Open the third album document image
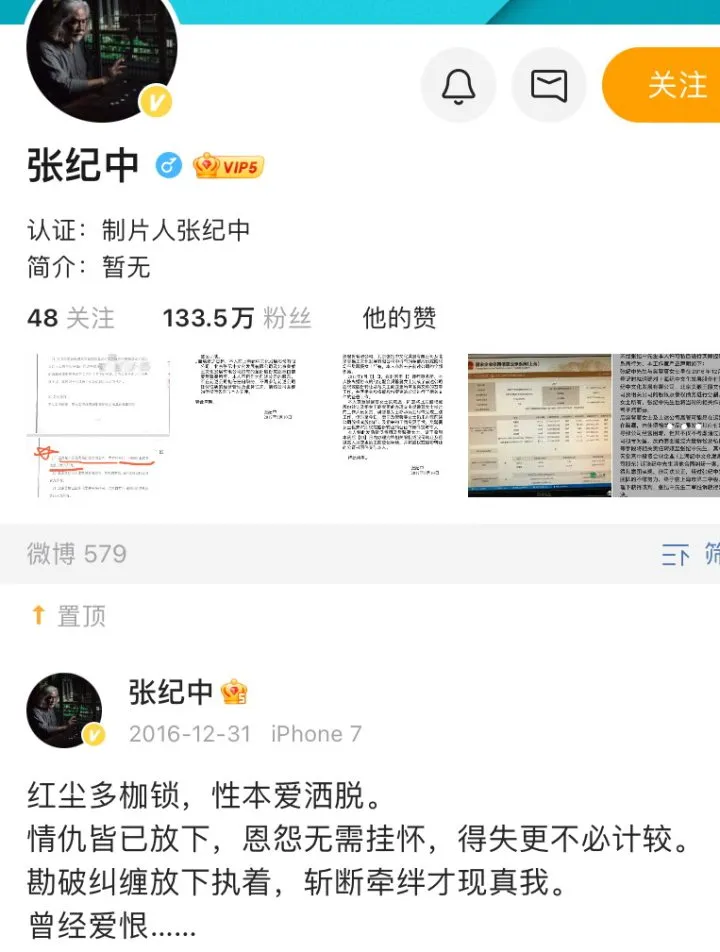Viewport: 720px width, 952px height. pos(394,424)
